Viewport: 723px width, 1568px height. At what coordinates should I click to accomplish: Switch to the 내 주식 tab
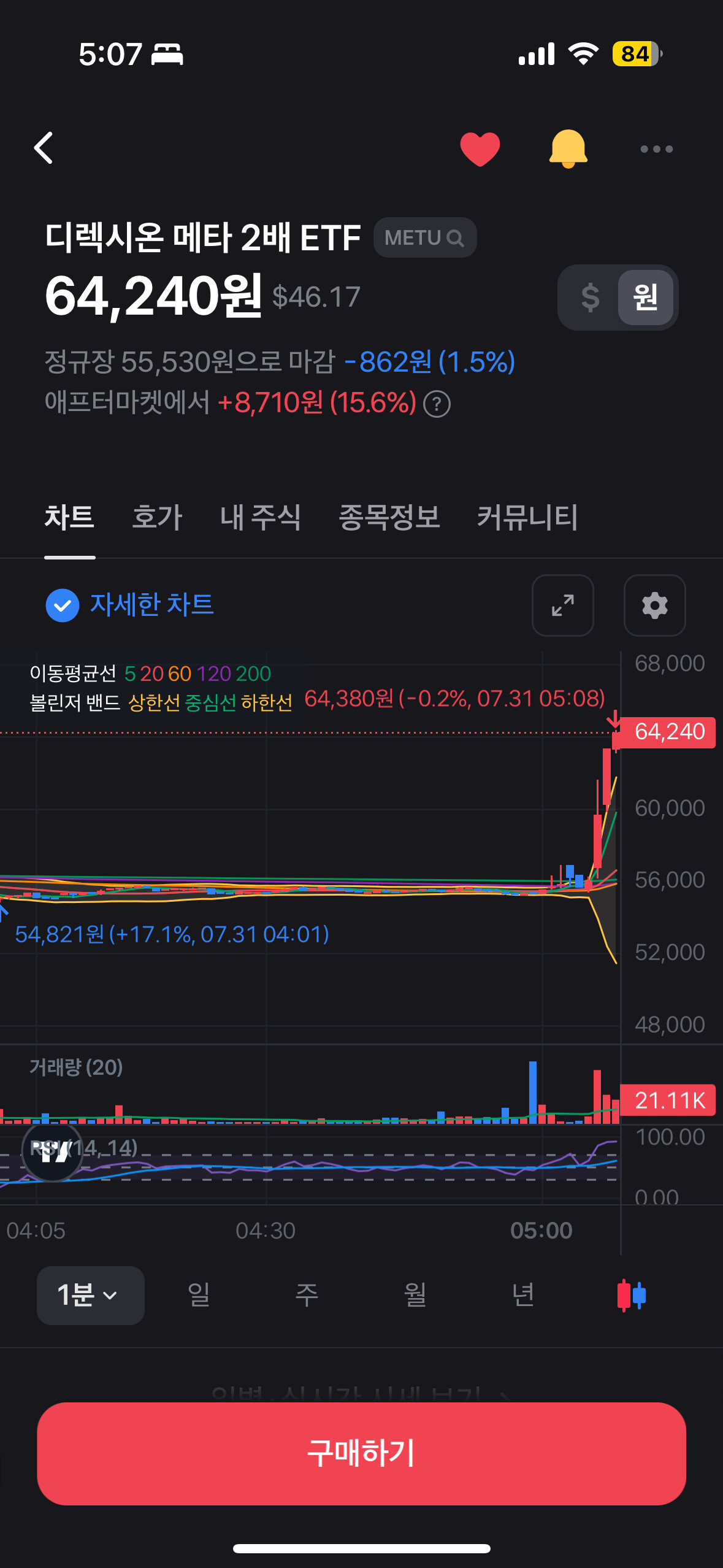point(261,517)
